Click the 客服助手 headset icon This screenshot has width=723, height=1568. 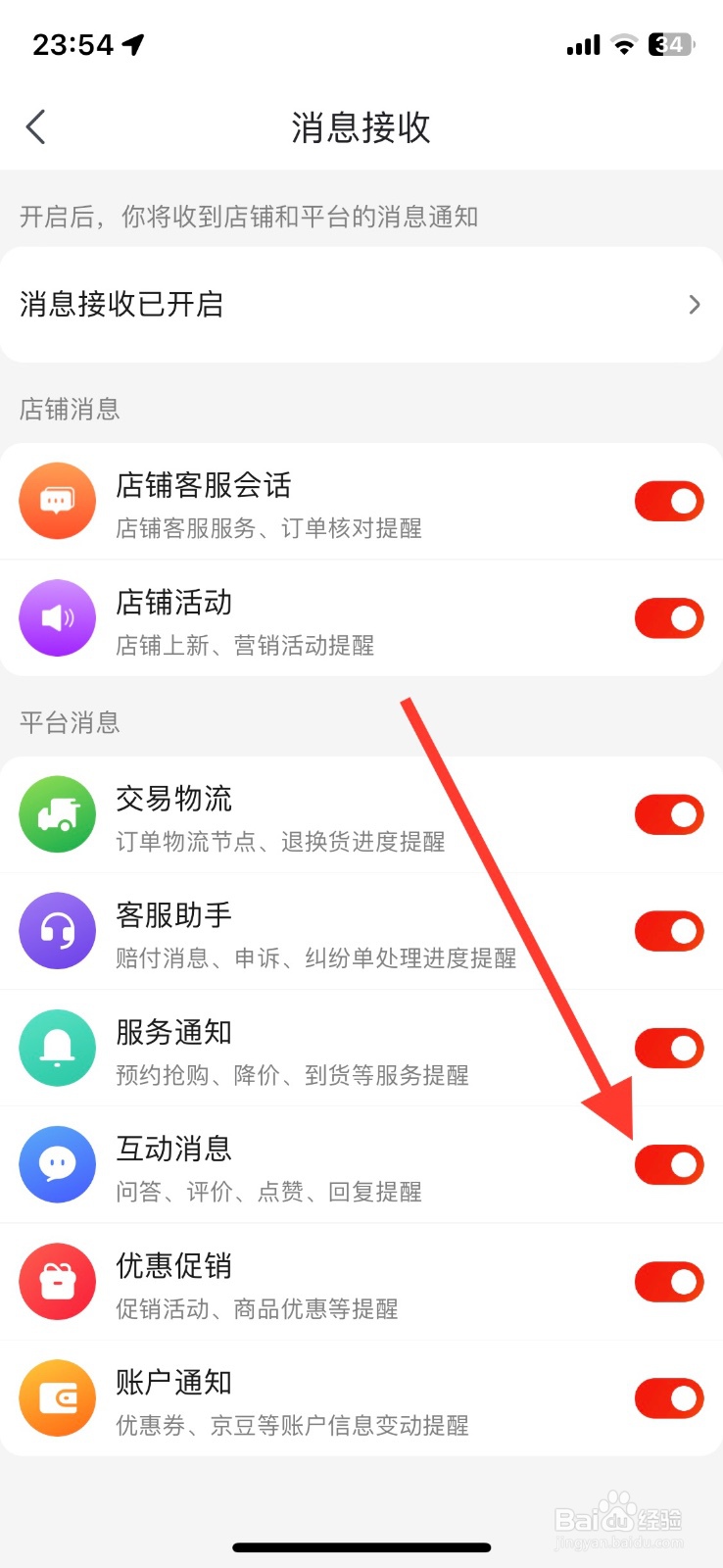click(x=57, y=931)
